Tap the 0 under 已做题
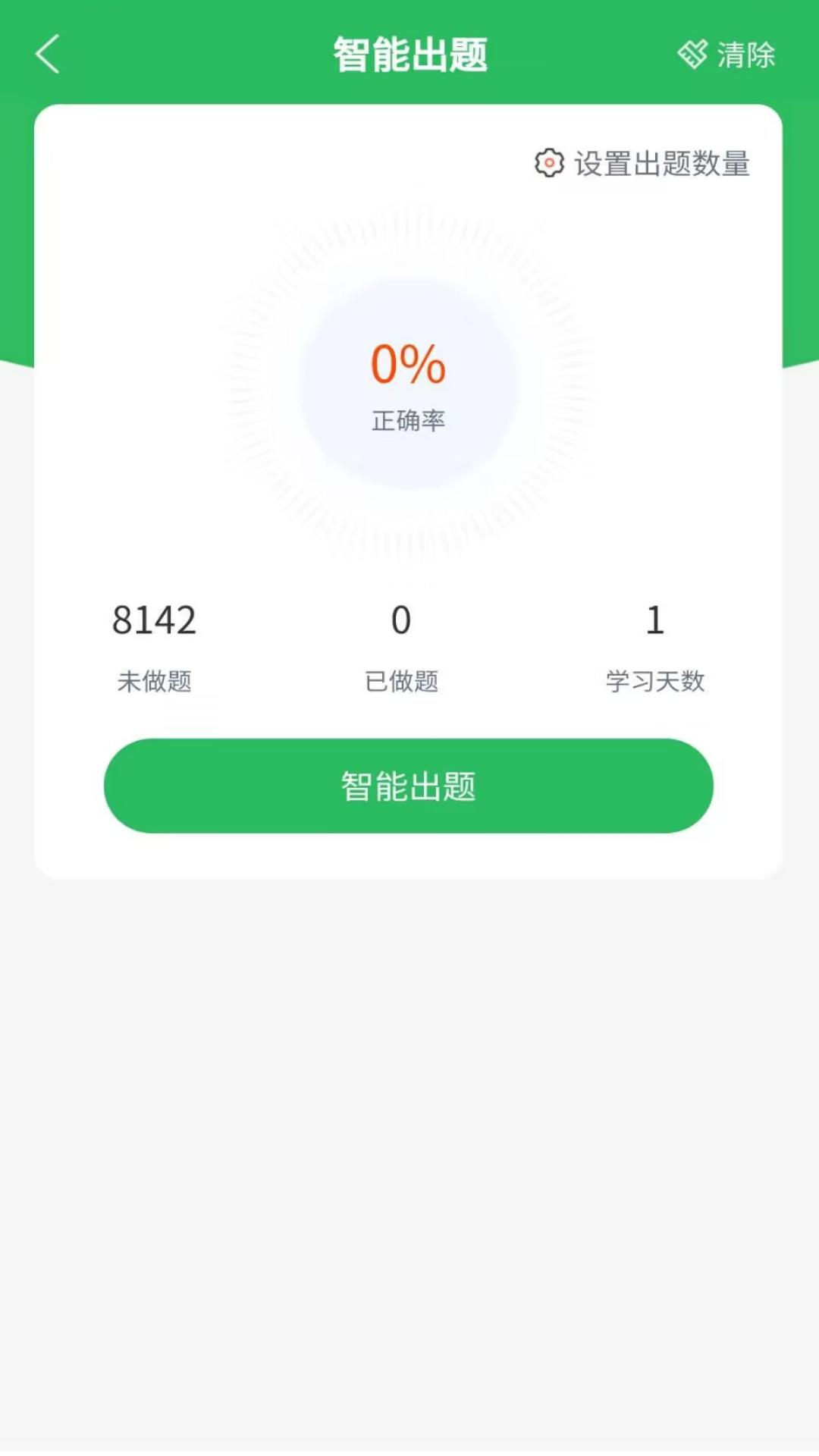 pos(400,620)
